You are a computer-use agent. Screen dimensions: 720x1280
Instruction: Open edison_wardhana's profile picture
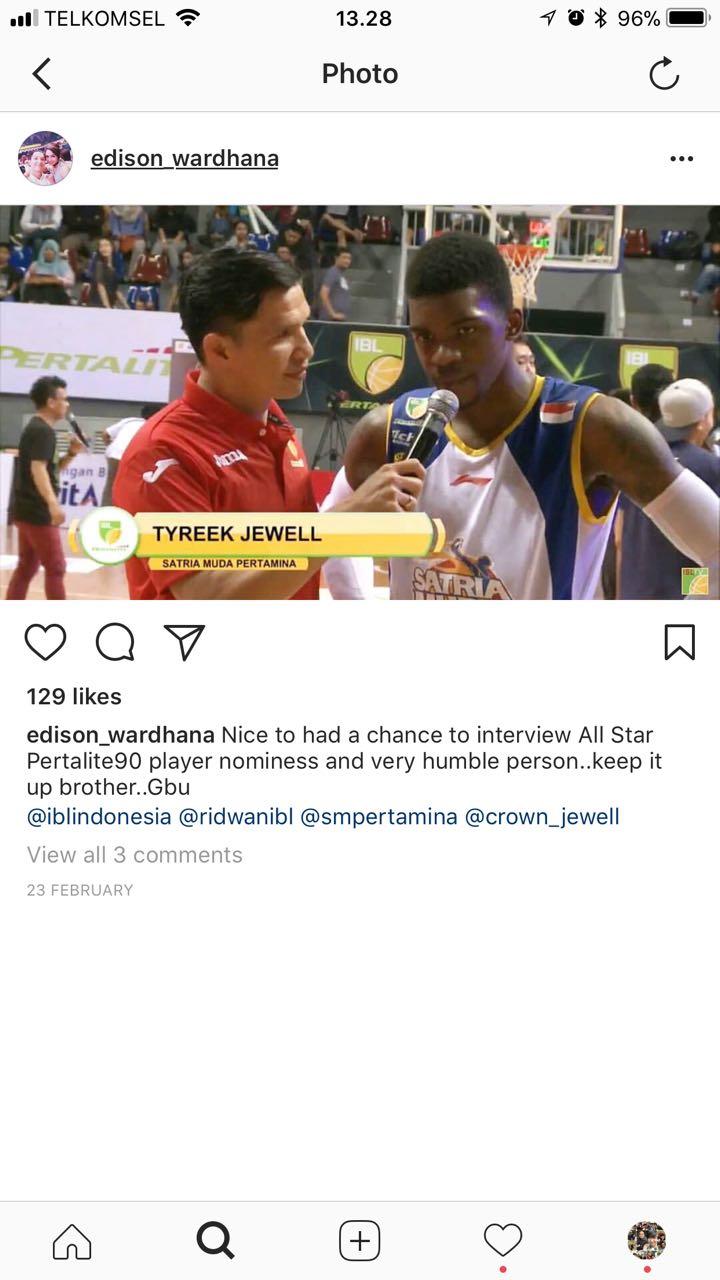click(45, 158)
